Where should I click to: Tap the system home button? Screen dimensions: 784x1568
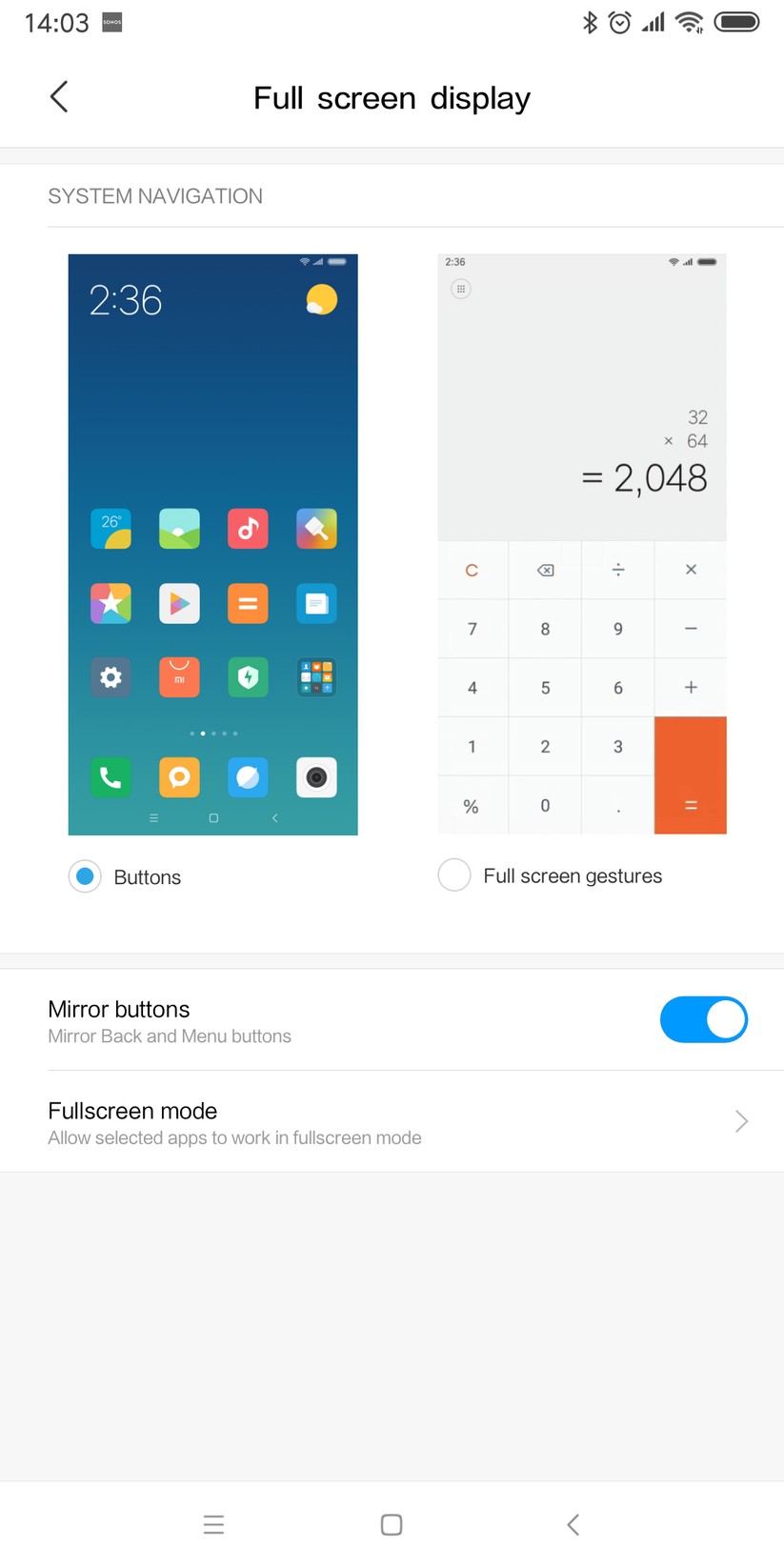(x=392, y=1524)
